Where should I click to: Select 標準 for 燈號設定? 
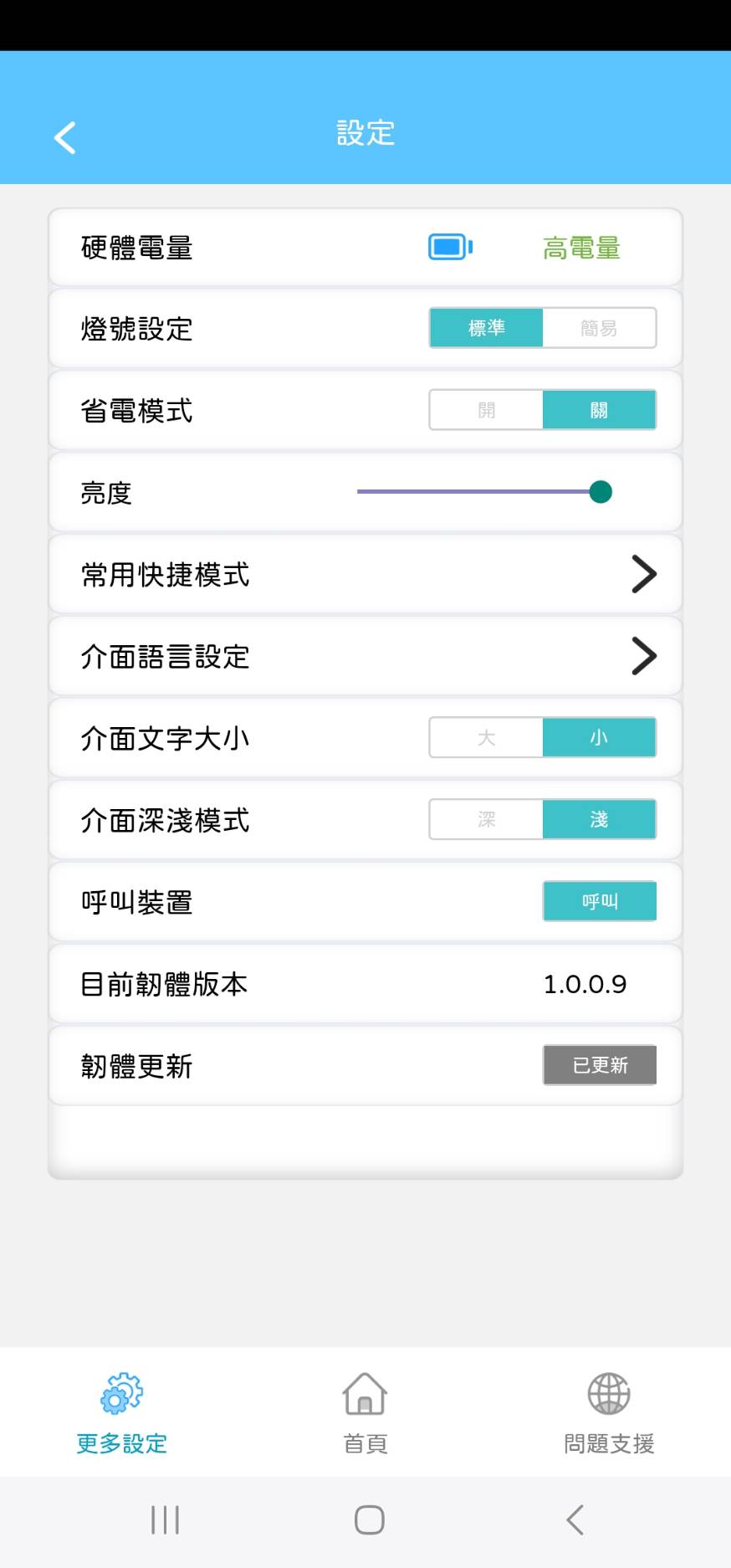(x=486, y=328)
